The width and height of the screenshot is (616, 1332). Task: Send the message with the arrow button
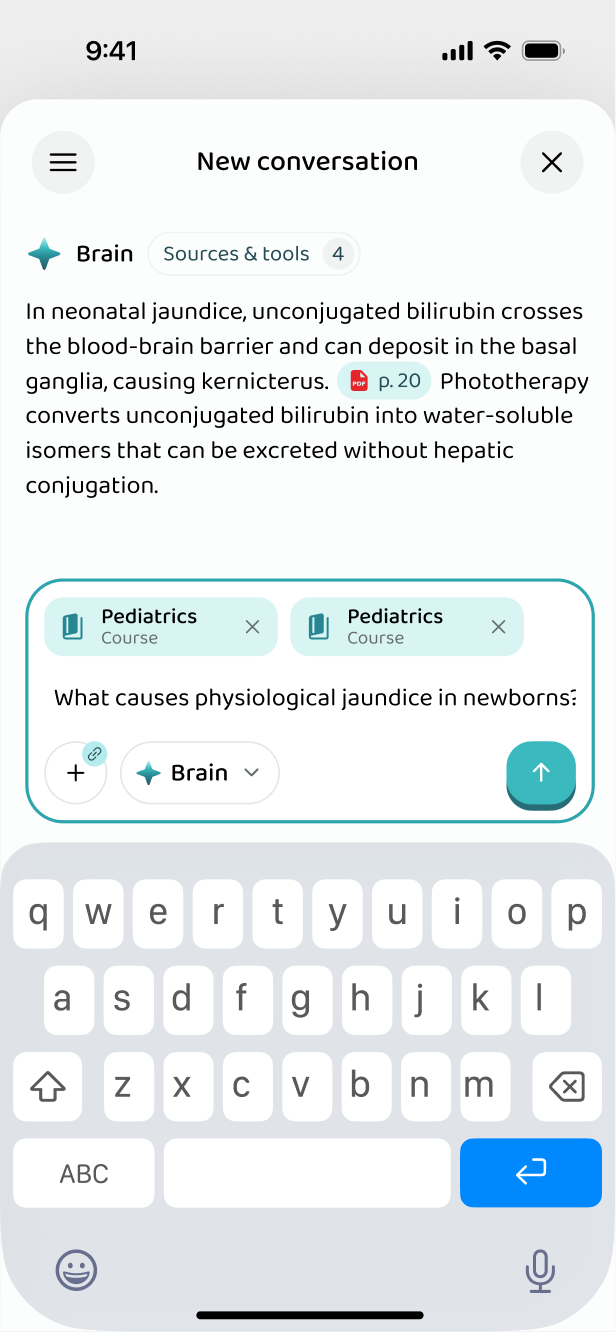(541, 773)
